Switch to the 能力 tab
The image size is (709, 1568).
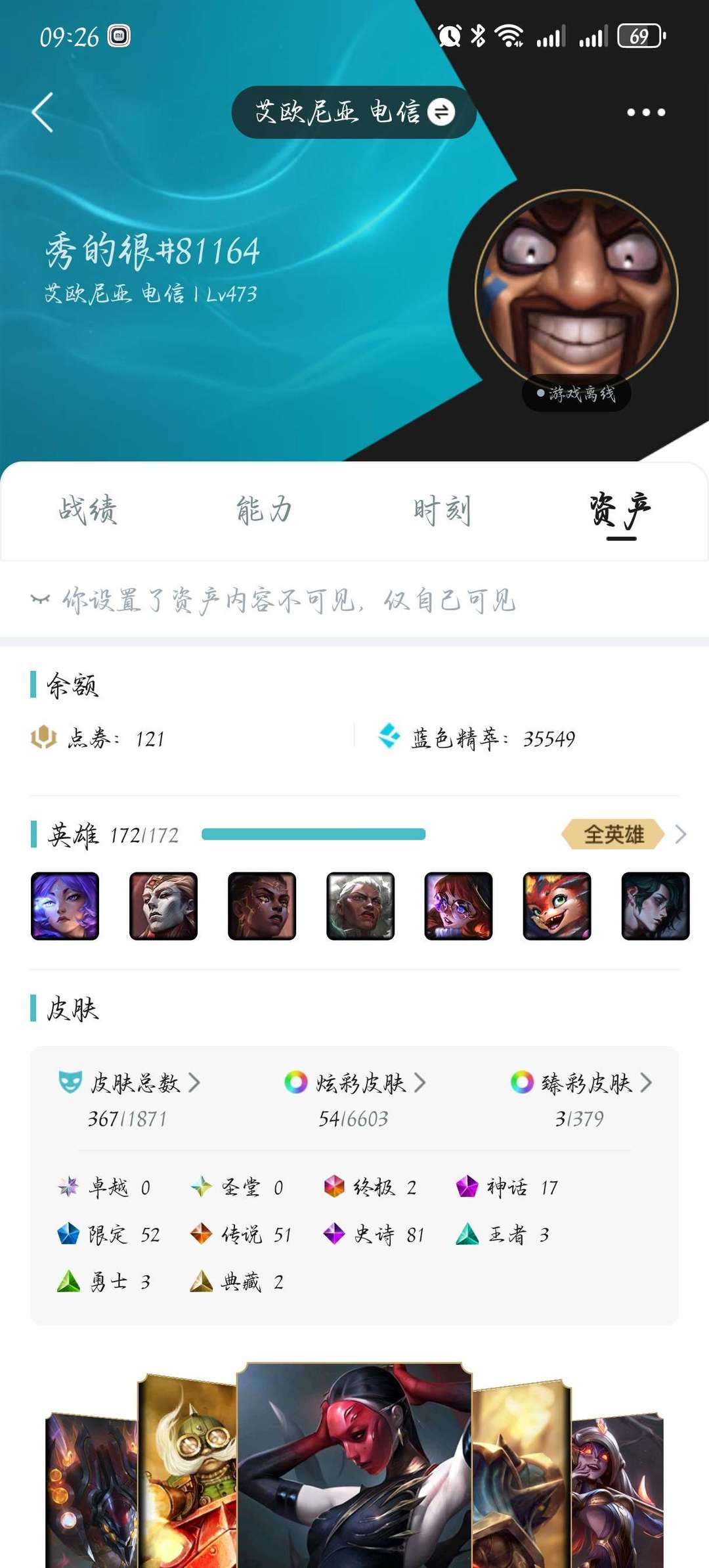[x=265, y=510]
